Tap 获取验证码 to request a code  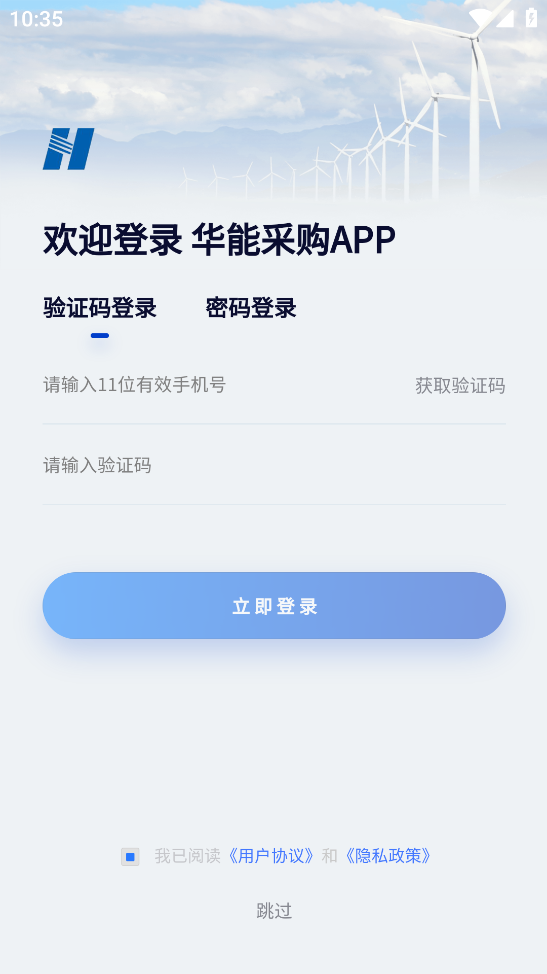click(x=460, y=386)
